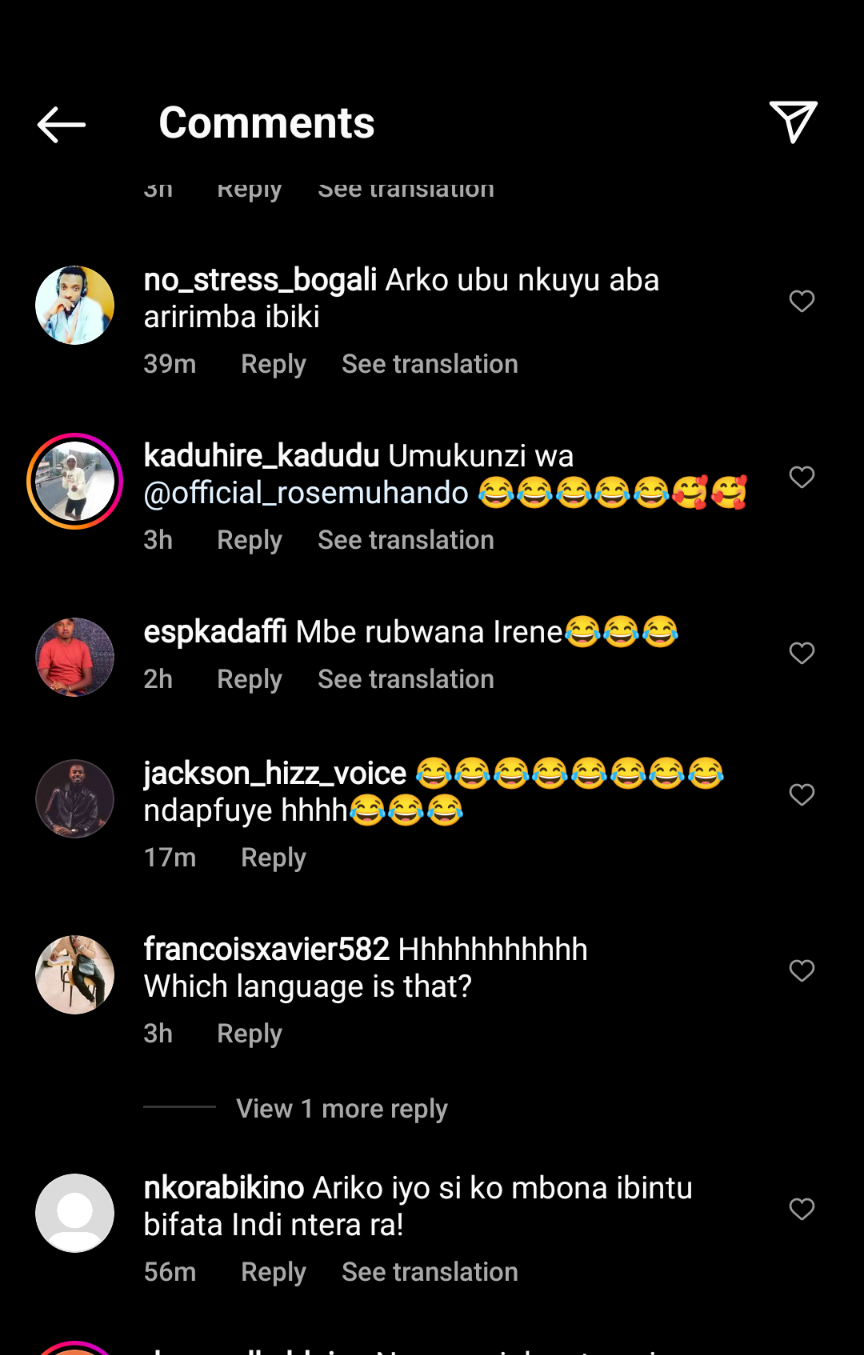Reply to francoisxavier582's comment
Image resolution: width=864 pixels, height=1355 pixels.
(x=249, y=1034)
